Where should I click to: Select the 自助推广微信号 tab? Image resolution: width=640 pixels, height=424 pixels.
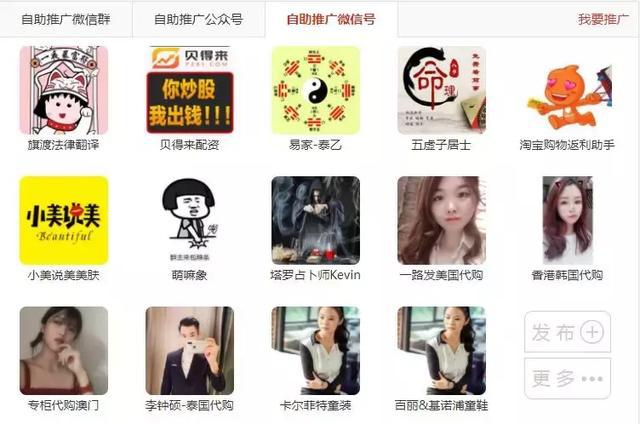pos(330,19)
